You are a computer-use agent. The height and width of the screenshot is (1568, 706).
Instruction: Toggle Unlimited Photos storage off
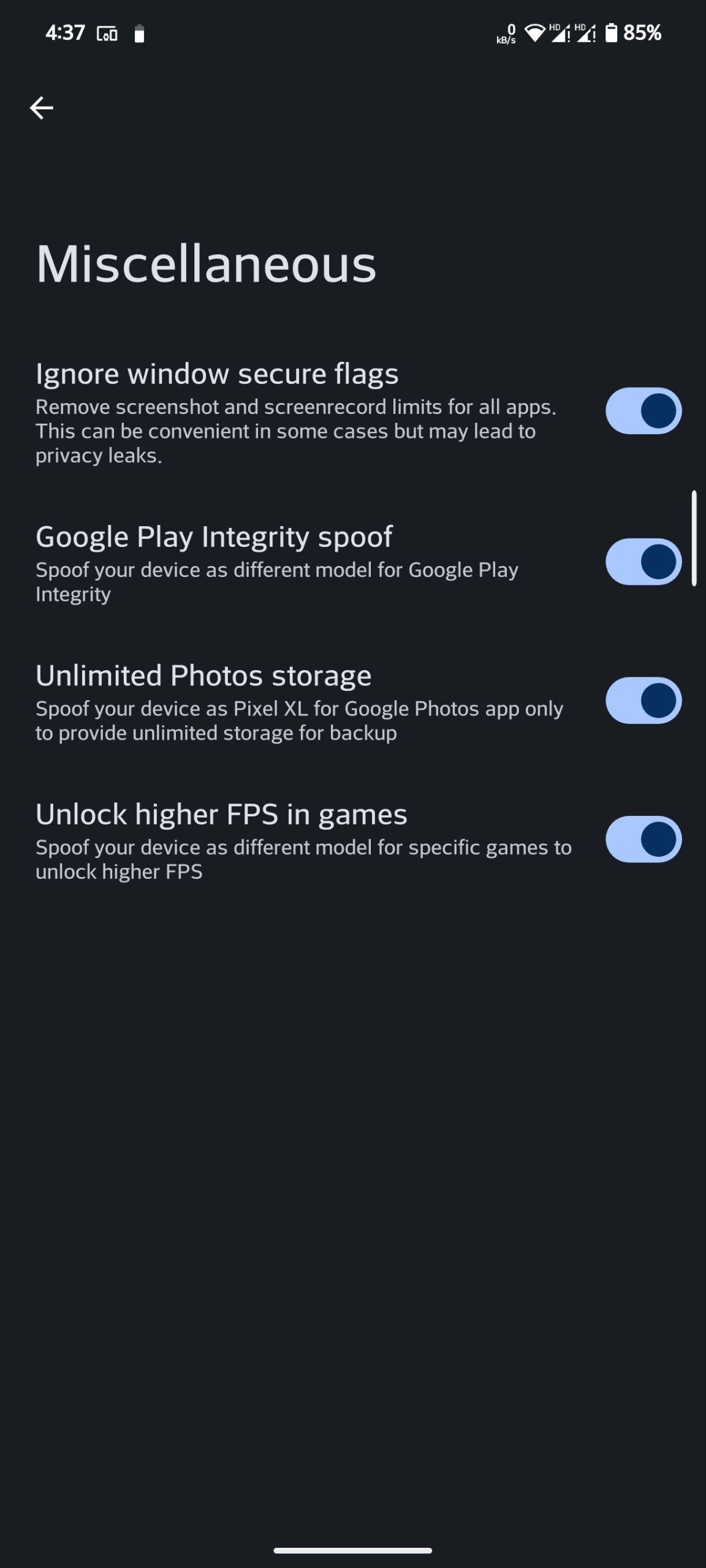tap(643, 700)
